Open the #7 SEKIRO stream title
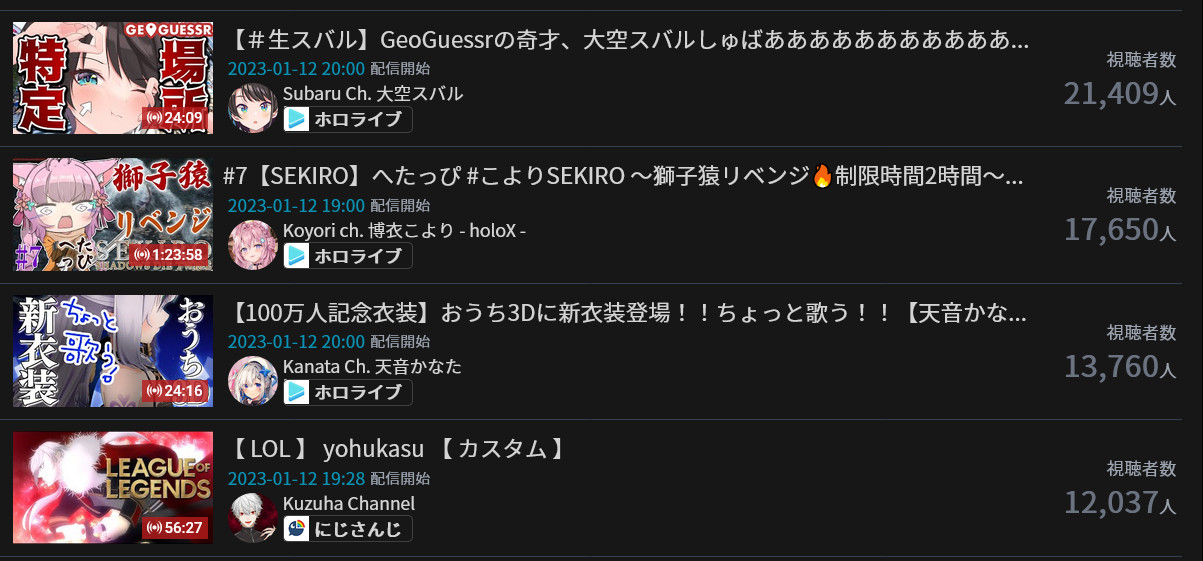This screenshot has width=1203, height=561. pyautogui.click(x=622, y=176)
